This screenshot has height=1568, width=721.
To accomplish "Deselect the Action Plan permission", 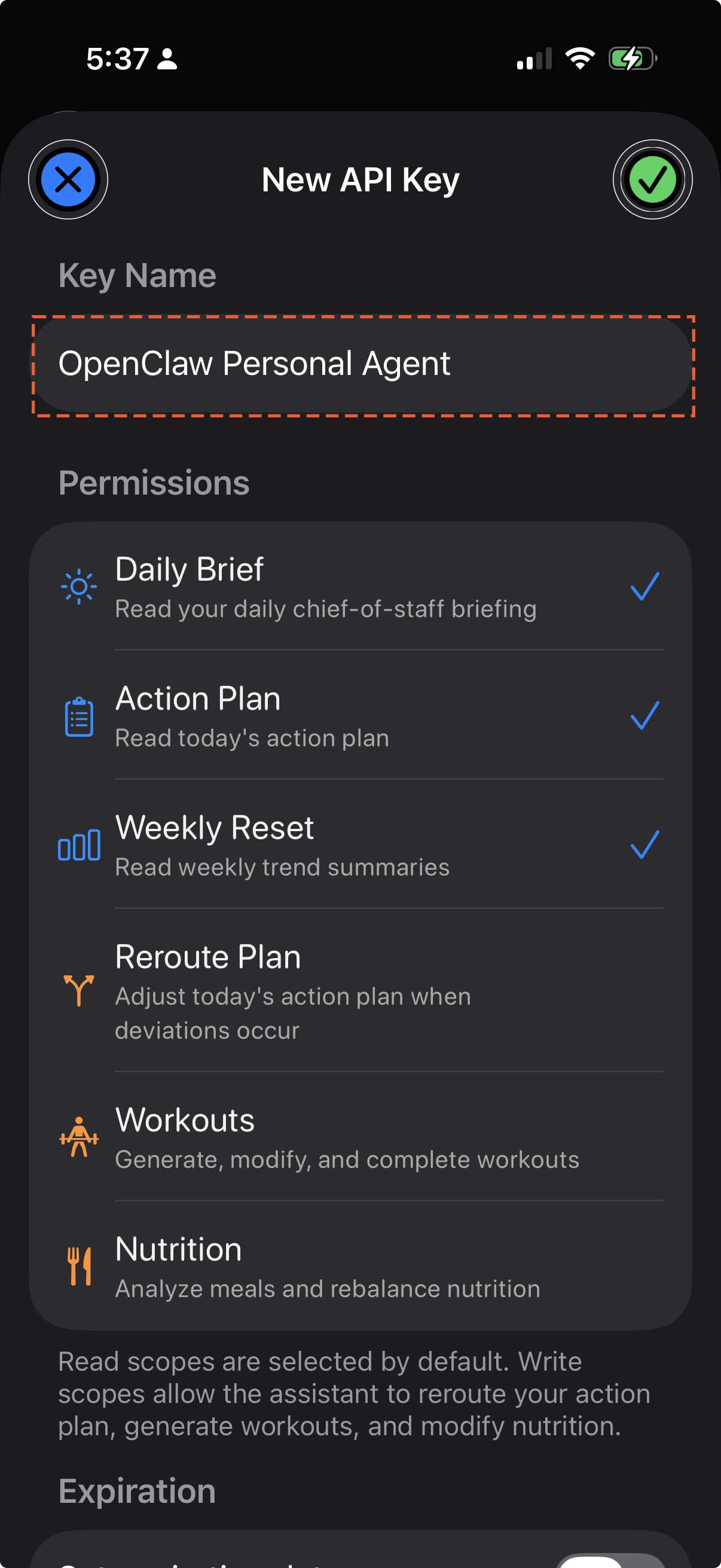I will pos(360,715).
